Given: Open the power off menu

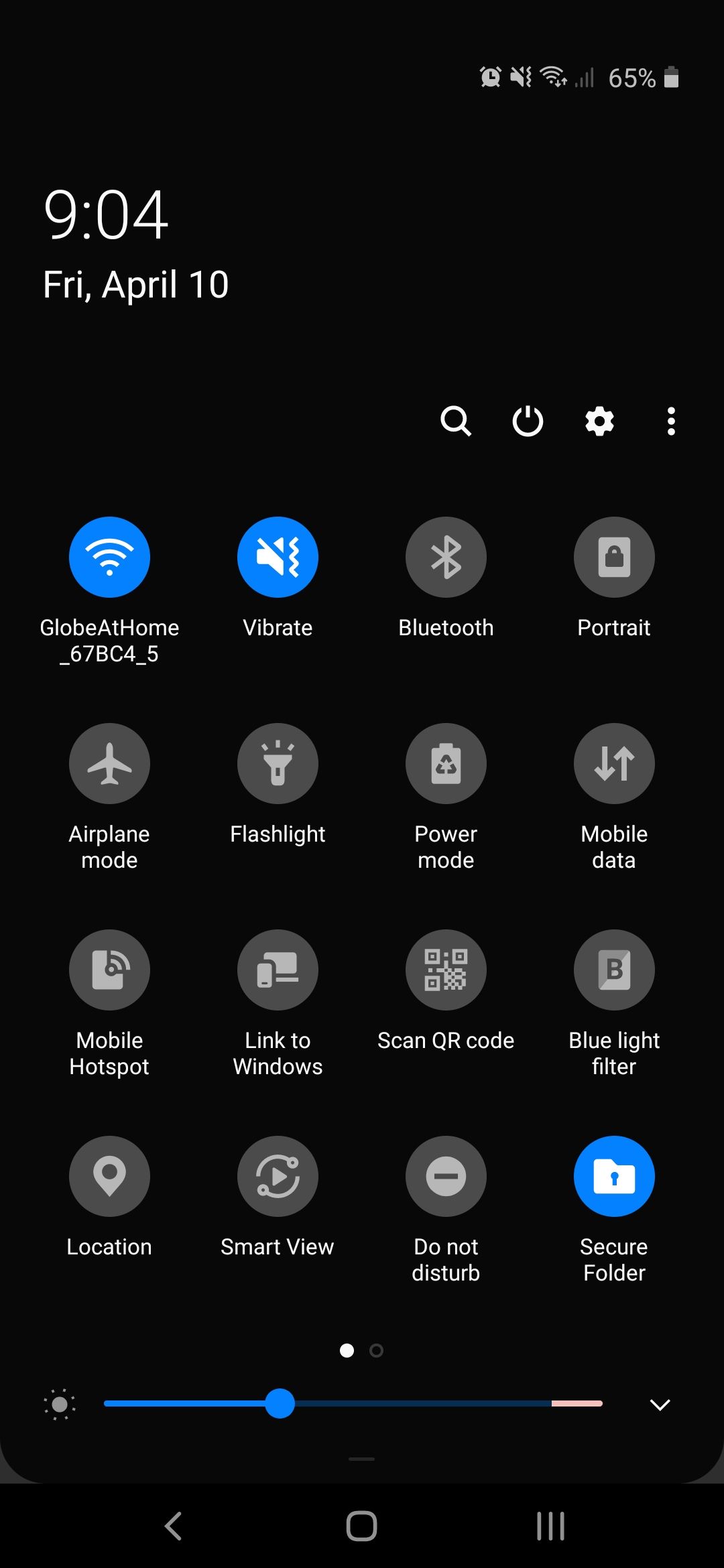Looking at the screenshot, I should tap(528, 421).
